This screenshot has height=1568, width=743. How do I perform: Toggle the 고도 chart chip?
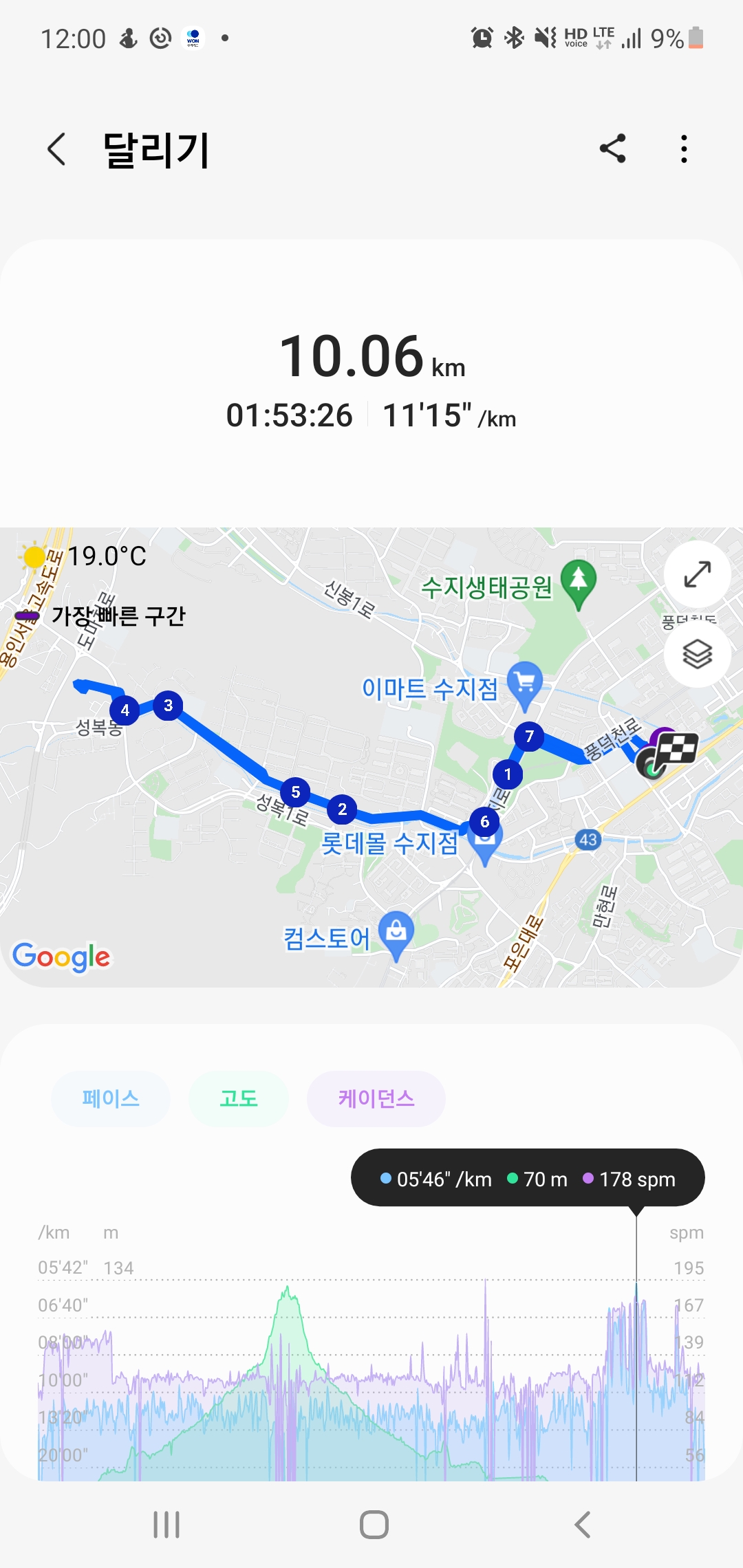[x=239, y=1098]
